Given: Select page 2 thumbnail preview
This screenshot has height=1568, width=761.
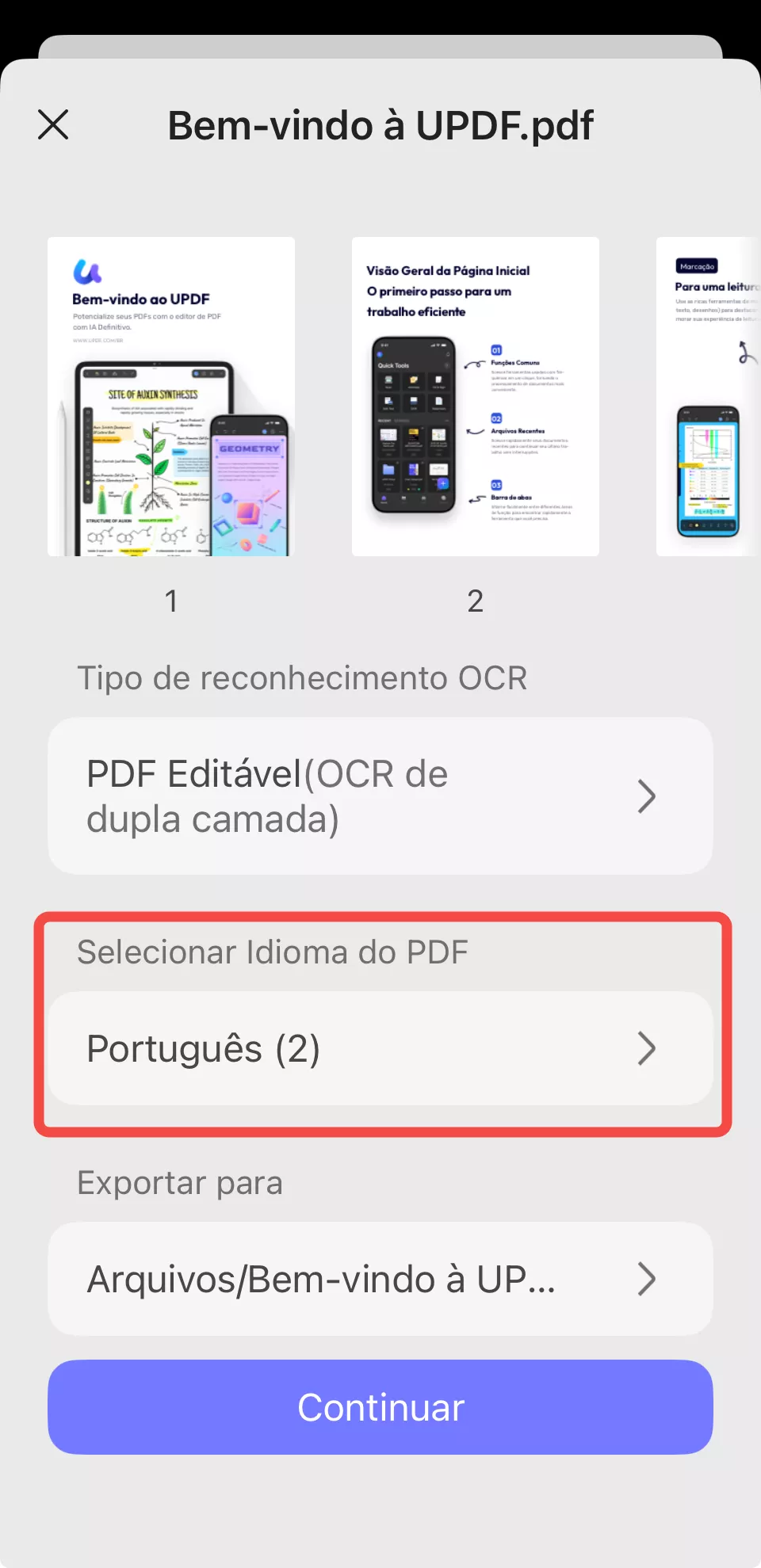Looking at the screenshot, I should (474, 395).
